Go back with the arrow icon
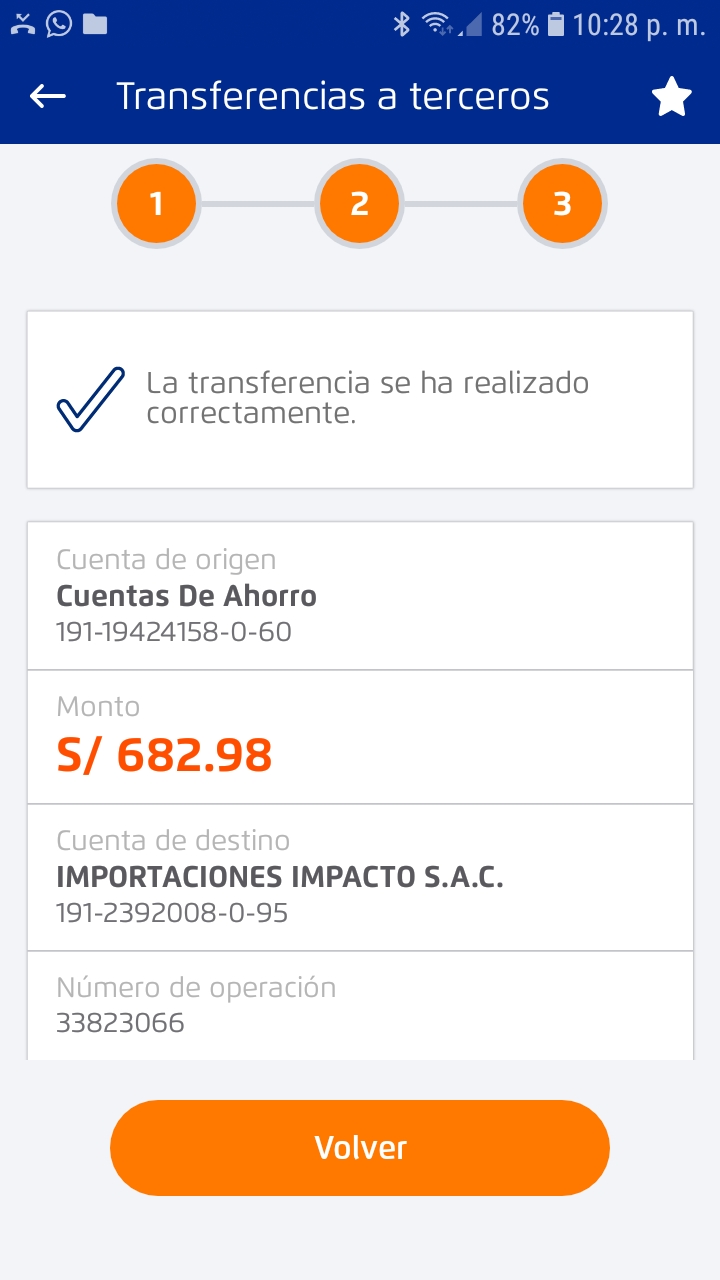This screenshot has width=720, height=1280. click(x=47, y=96)
